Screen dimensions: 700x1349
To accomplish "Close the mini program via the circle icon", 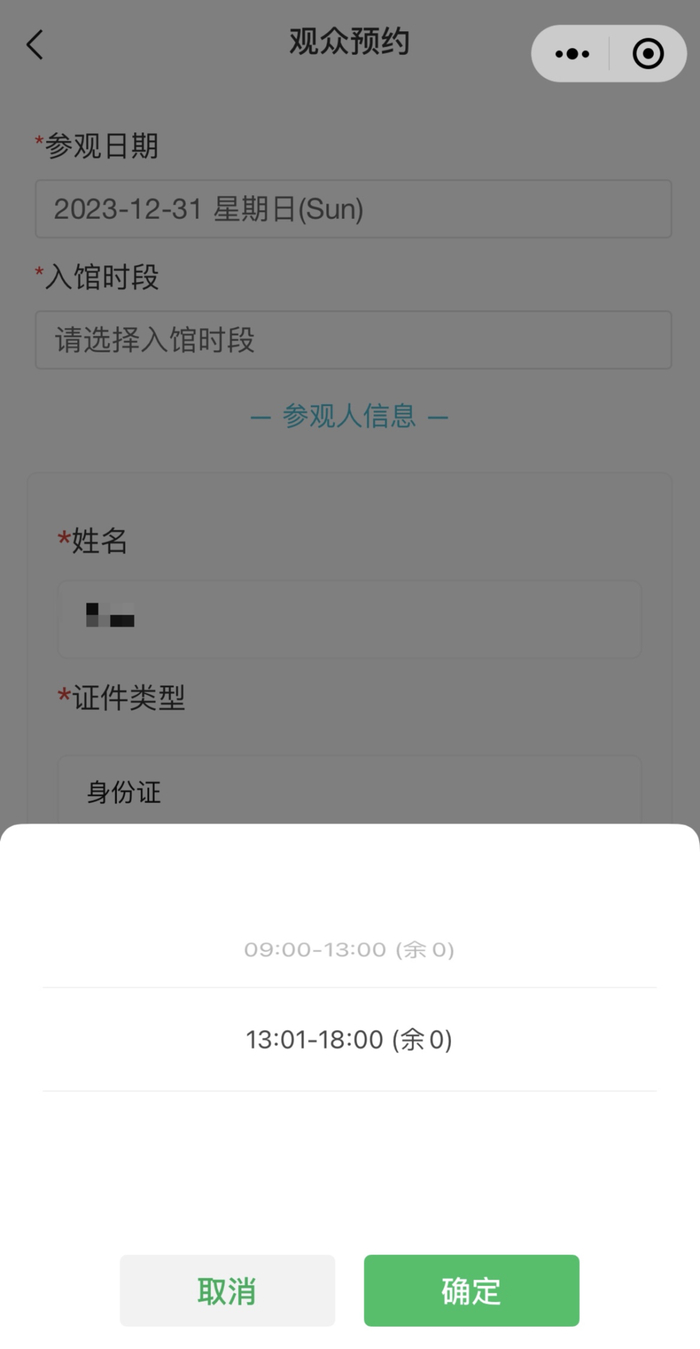I will click(648, 54).
